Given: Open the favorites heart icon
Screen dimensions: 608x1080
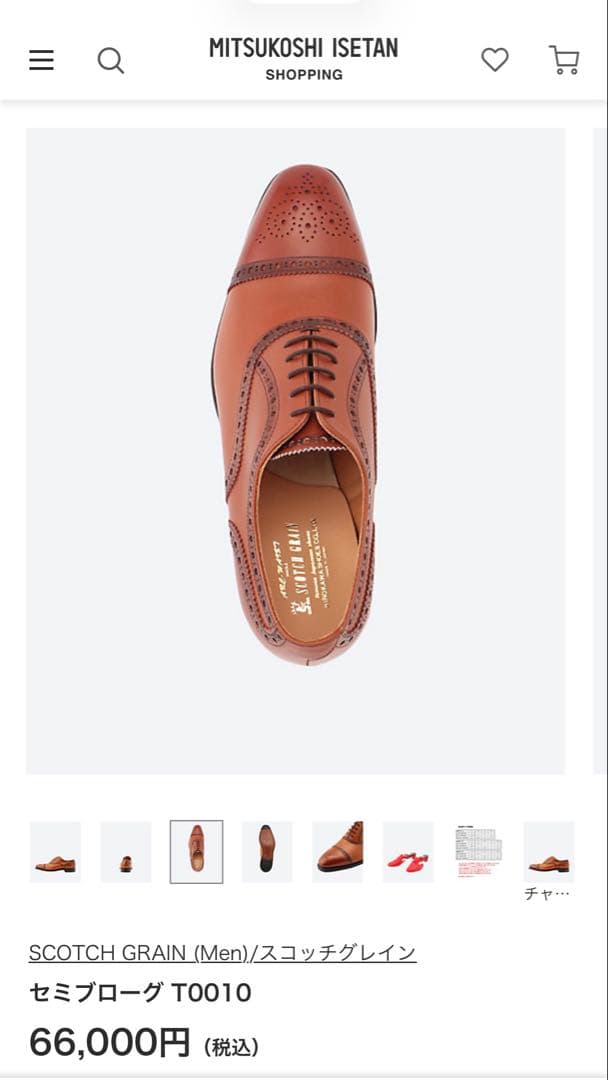Looking at the screenshot, I should (x=495, y=60).
